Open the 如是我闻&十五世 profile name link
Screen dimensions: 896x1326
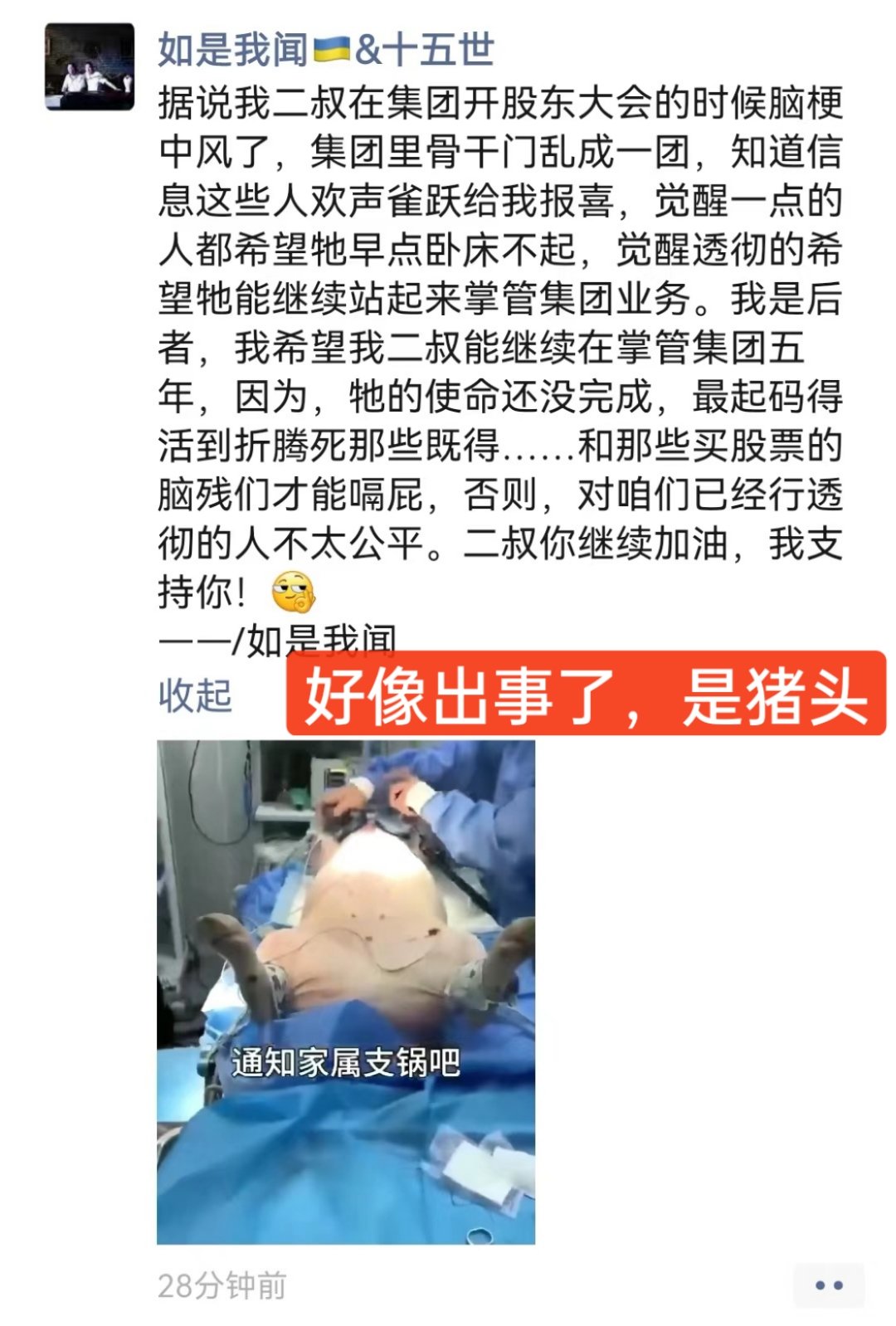(325, 50)
